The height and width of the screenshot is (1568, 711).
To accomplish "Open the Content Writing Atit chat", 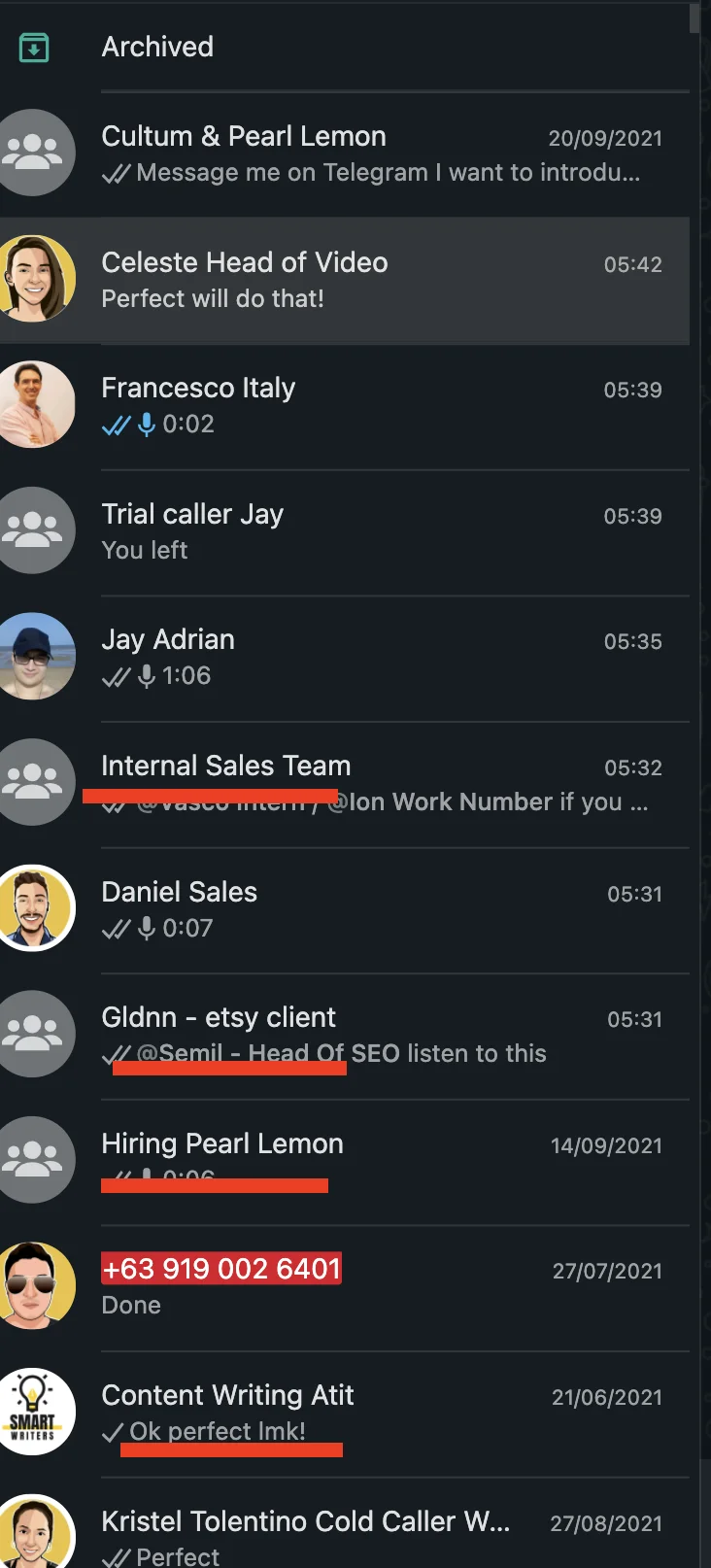I will (345, 1414).
